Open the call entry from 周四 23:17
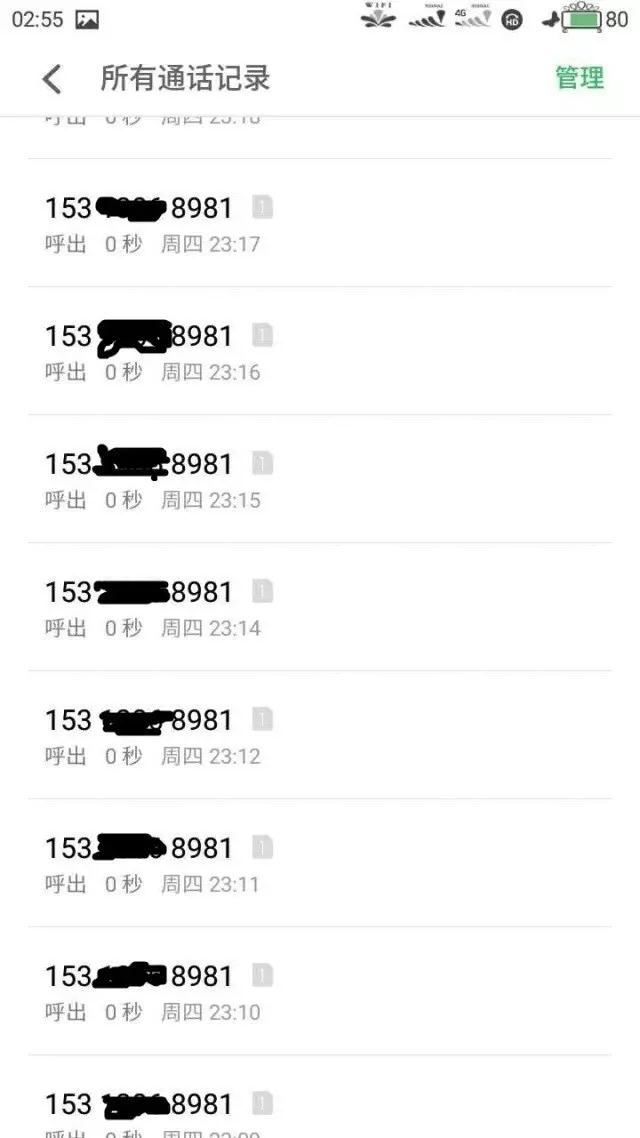This screenshot has height=1138, width=640. pyautogui.click(x=320, y=223)
